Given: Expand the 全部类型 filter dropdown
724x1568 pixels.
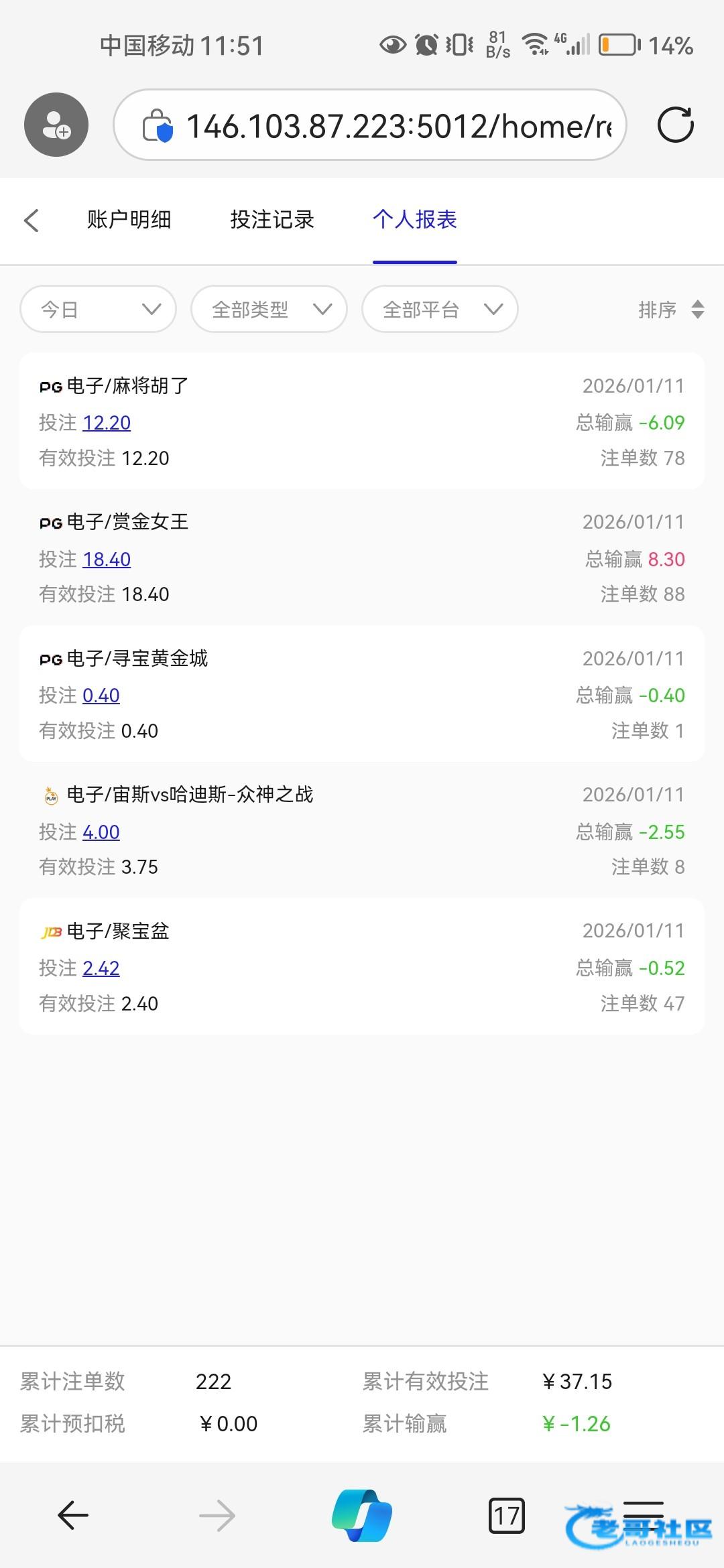Looking at the screenshot, I should pos(269,309).
